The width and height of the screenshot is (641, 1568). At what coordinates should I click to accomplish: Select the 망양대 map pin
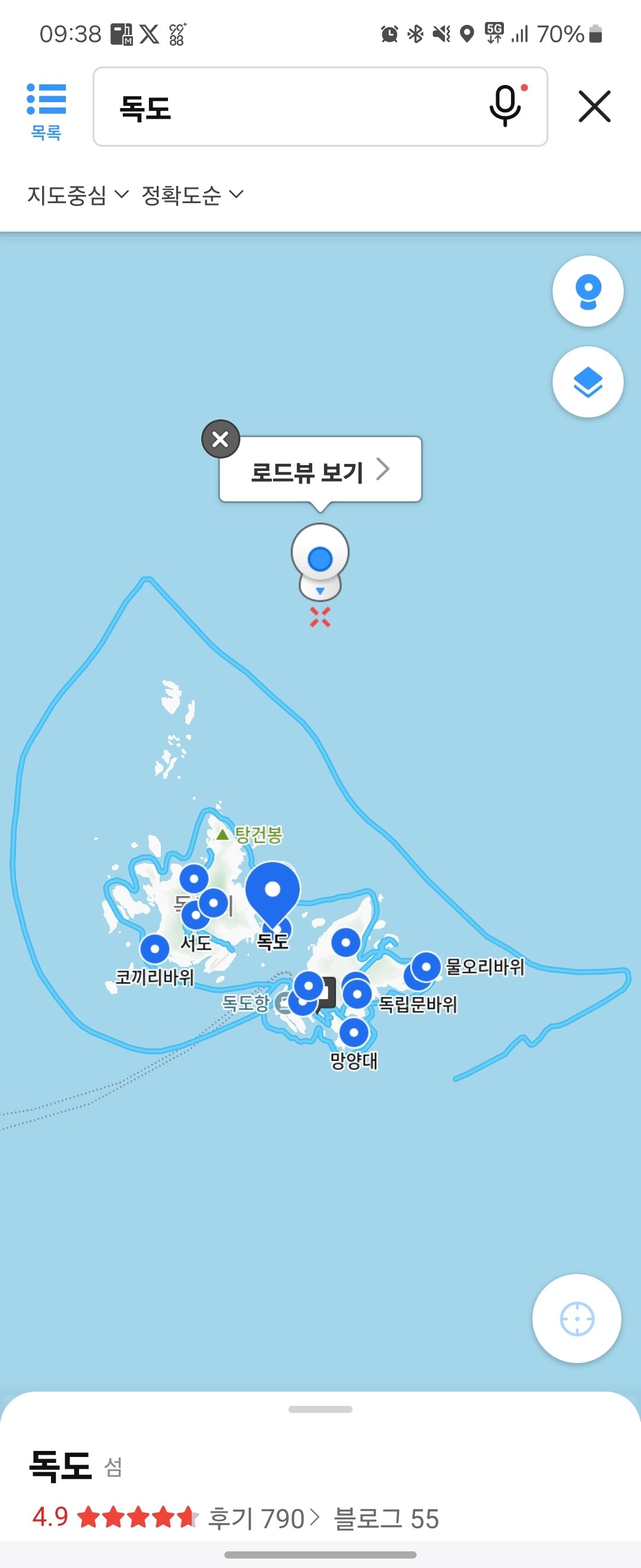point(353,1032)
